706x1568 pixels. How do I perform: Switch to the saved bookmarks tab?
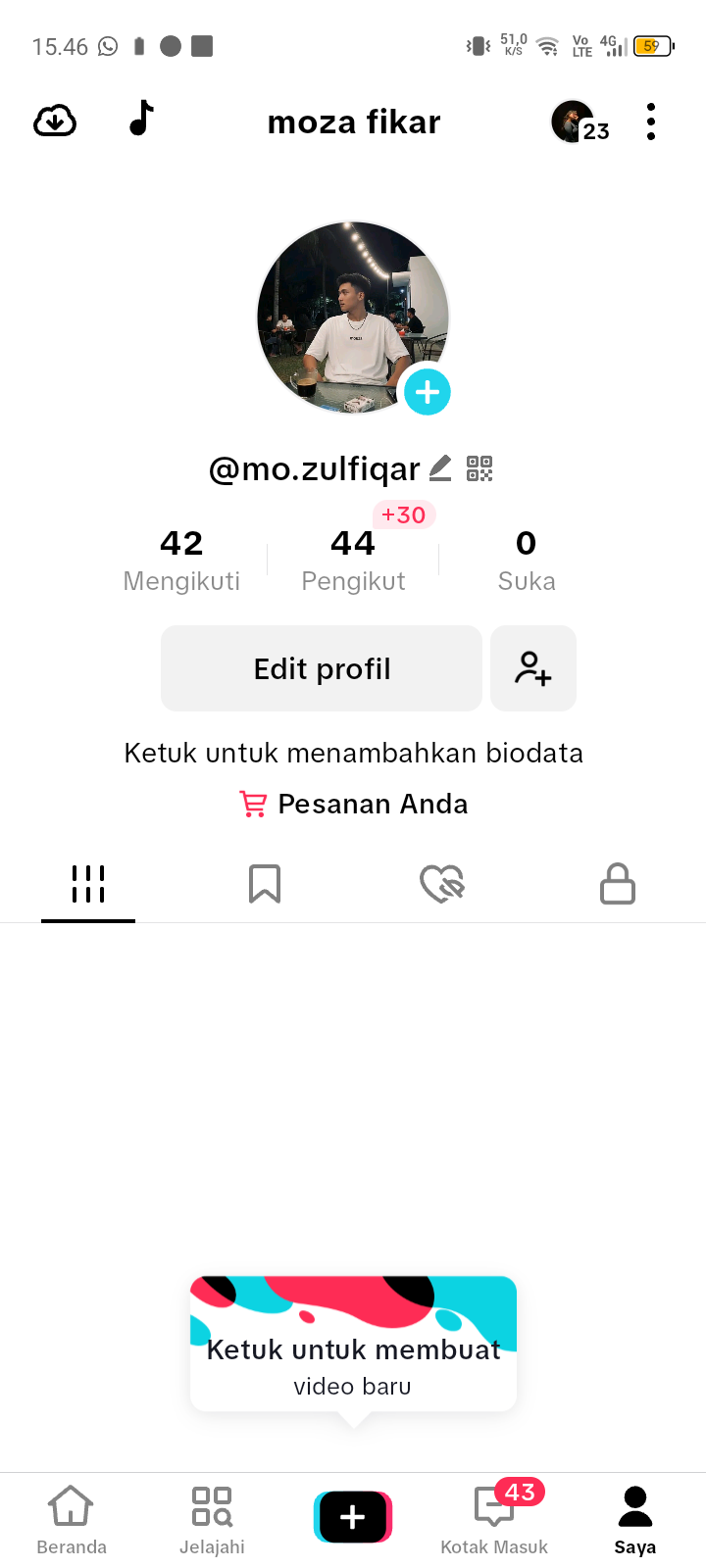pyautogui.click(x=265, y=884)
